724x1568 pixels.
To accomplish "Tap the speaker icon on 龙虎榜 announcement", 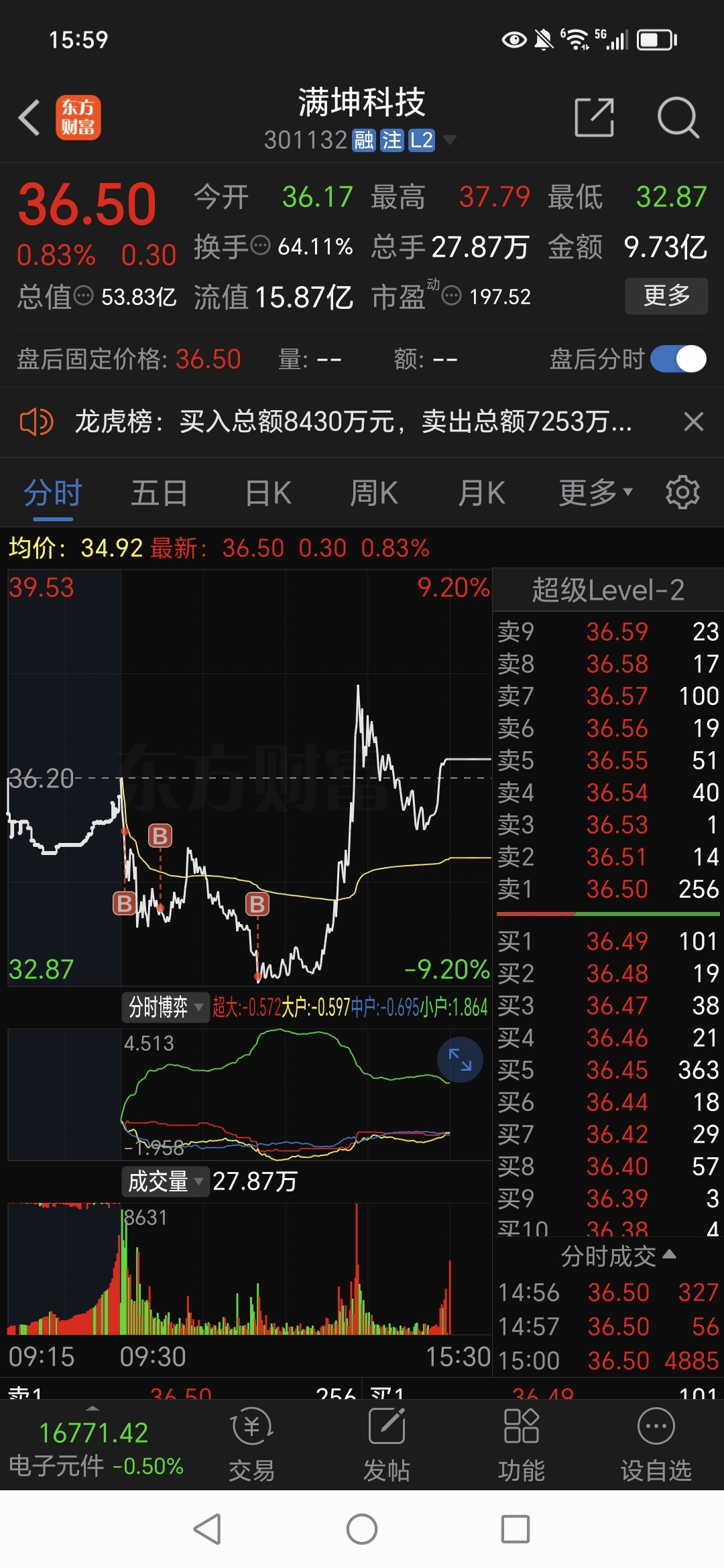I will click(x=37, y=423).
